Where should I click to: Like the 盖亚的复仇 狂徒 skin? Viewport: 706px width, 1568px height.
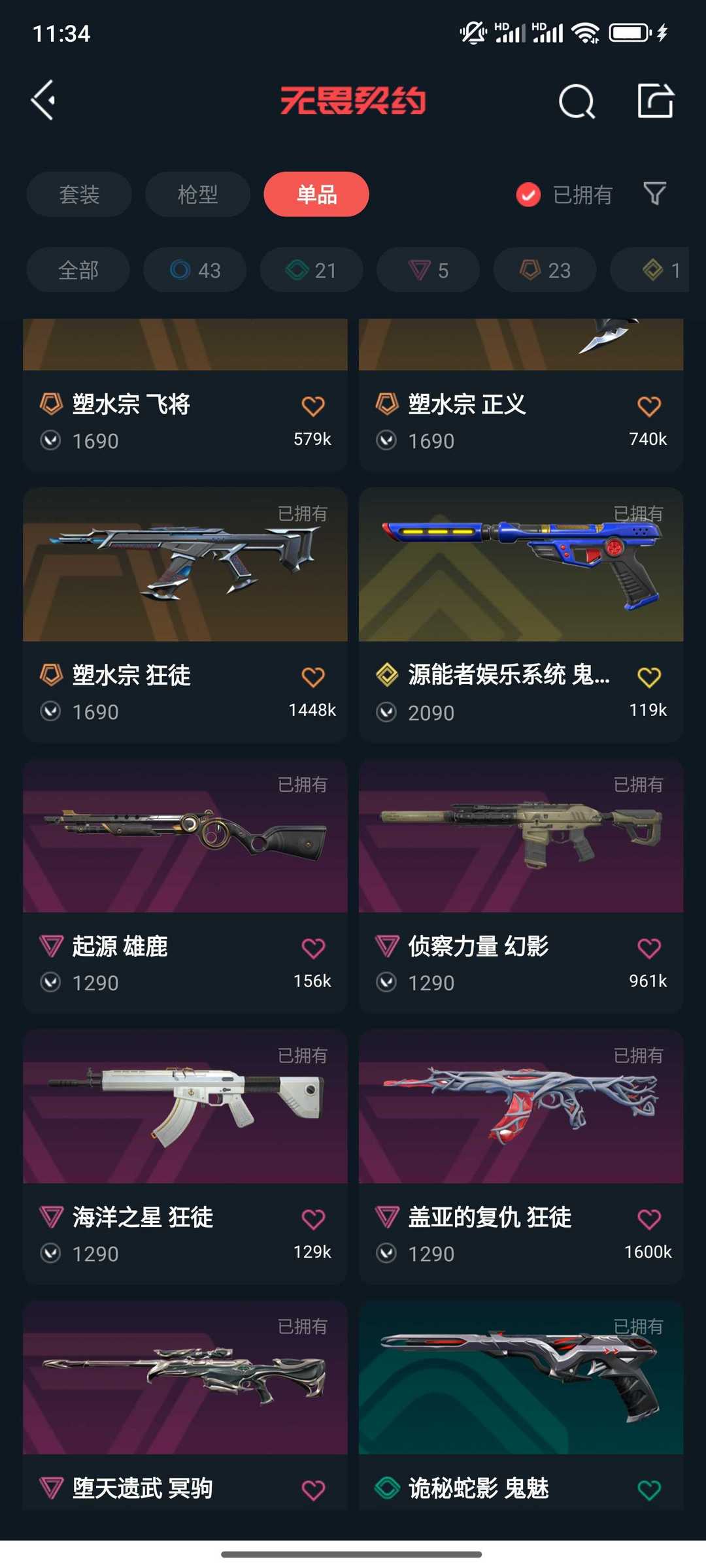coord(649,1219)
